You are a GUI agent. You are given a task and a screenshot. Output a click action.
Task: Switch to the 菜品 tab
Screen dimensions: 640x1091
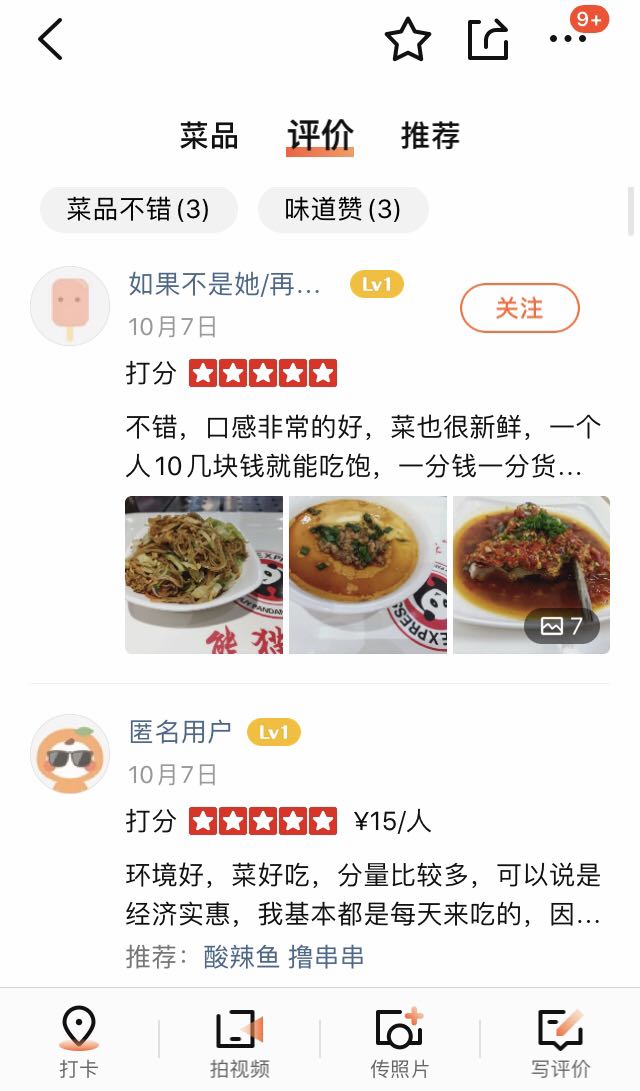click(209, 135)
